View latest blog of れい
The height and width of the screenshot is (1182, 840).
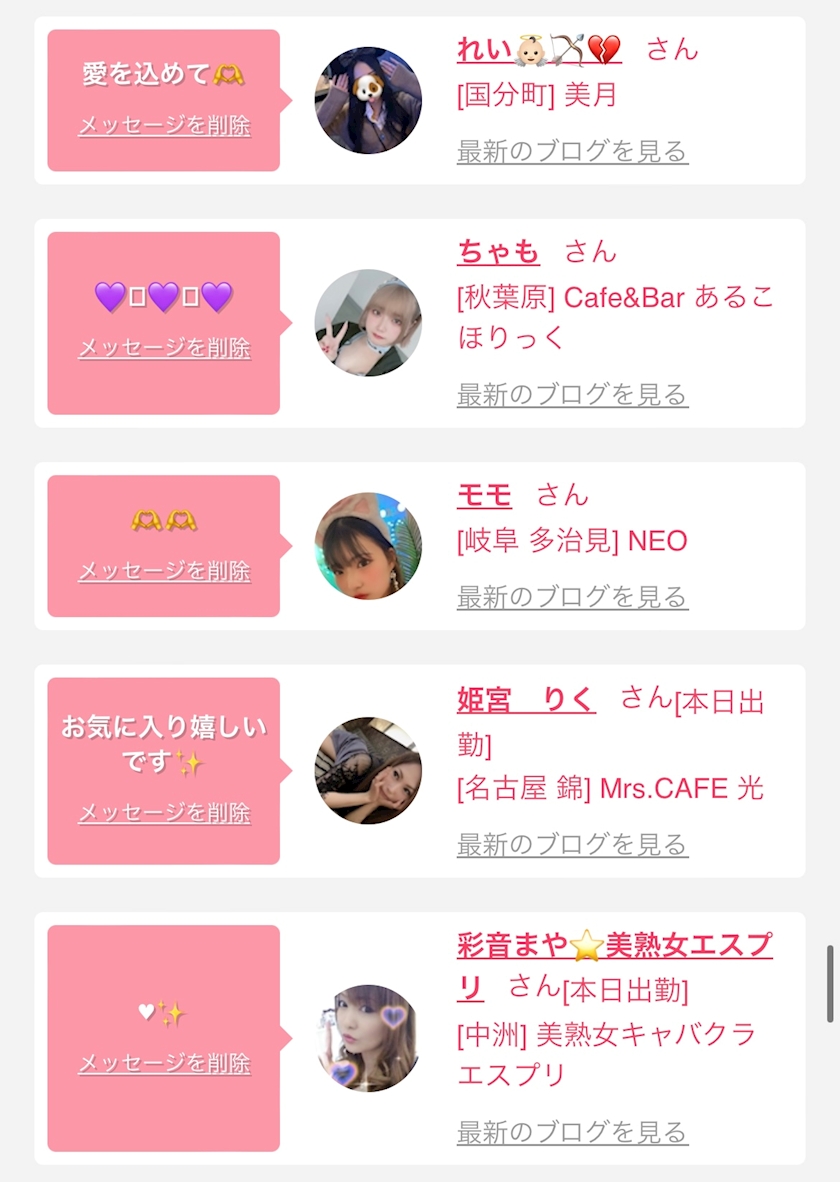572,152
